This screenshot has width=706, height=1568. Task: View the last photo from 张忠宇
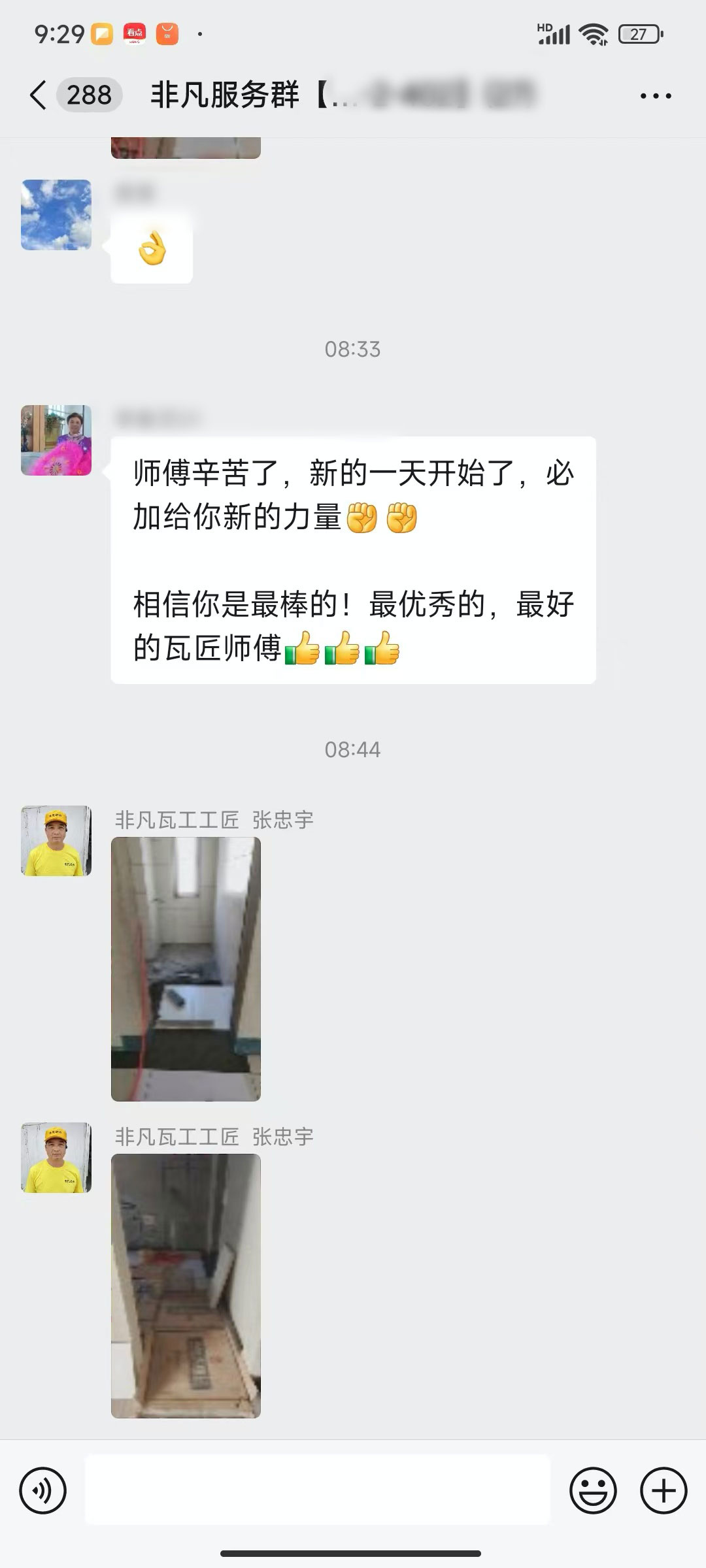pyautogui.click(x=186, y=1286)
